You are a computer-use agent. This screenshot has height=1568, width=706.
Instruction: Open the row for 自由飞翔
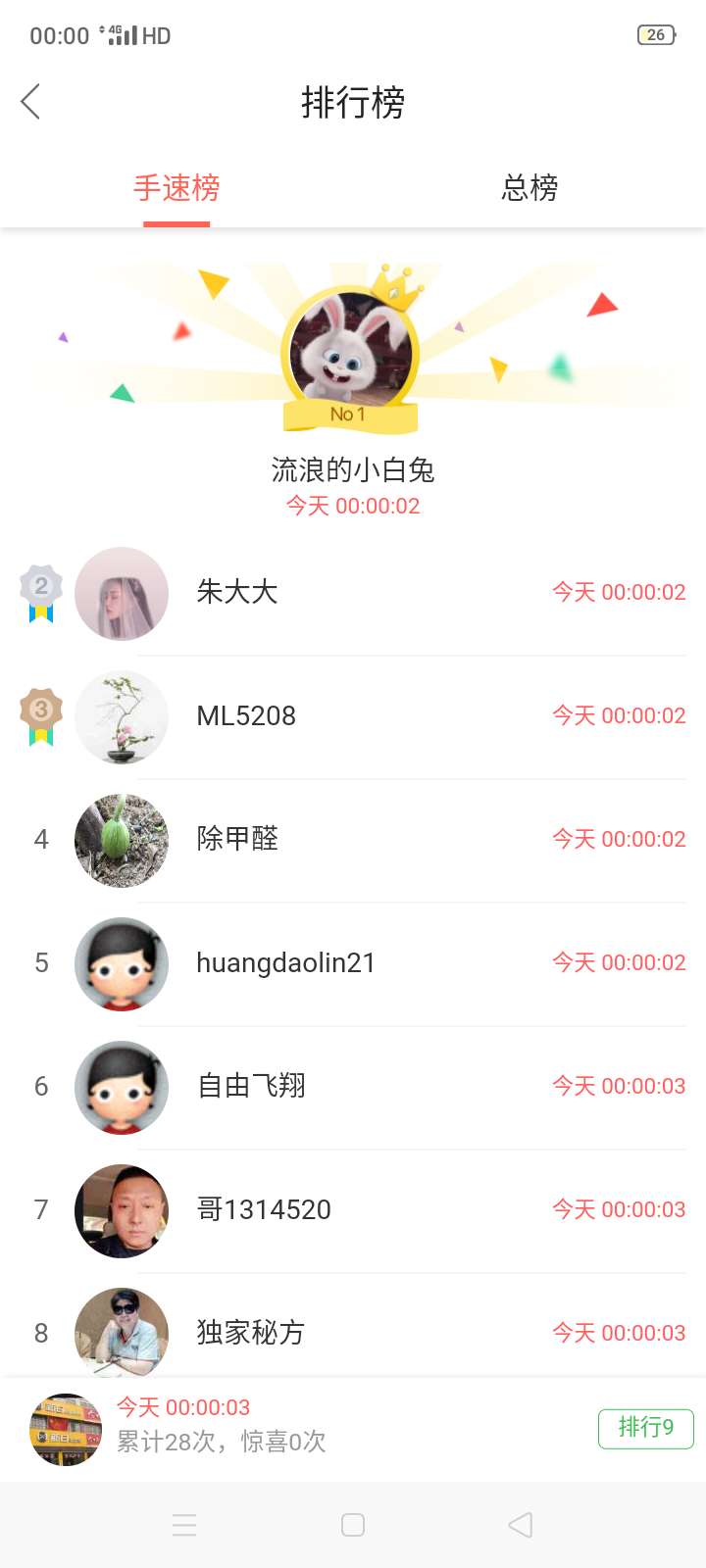click(x=353, y=1087)
